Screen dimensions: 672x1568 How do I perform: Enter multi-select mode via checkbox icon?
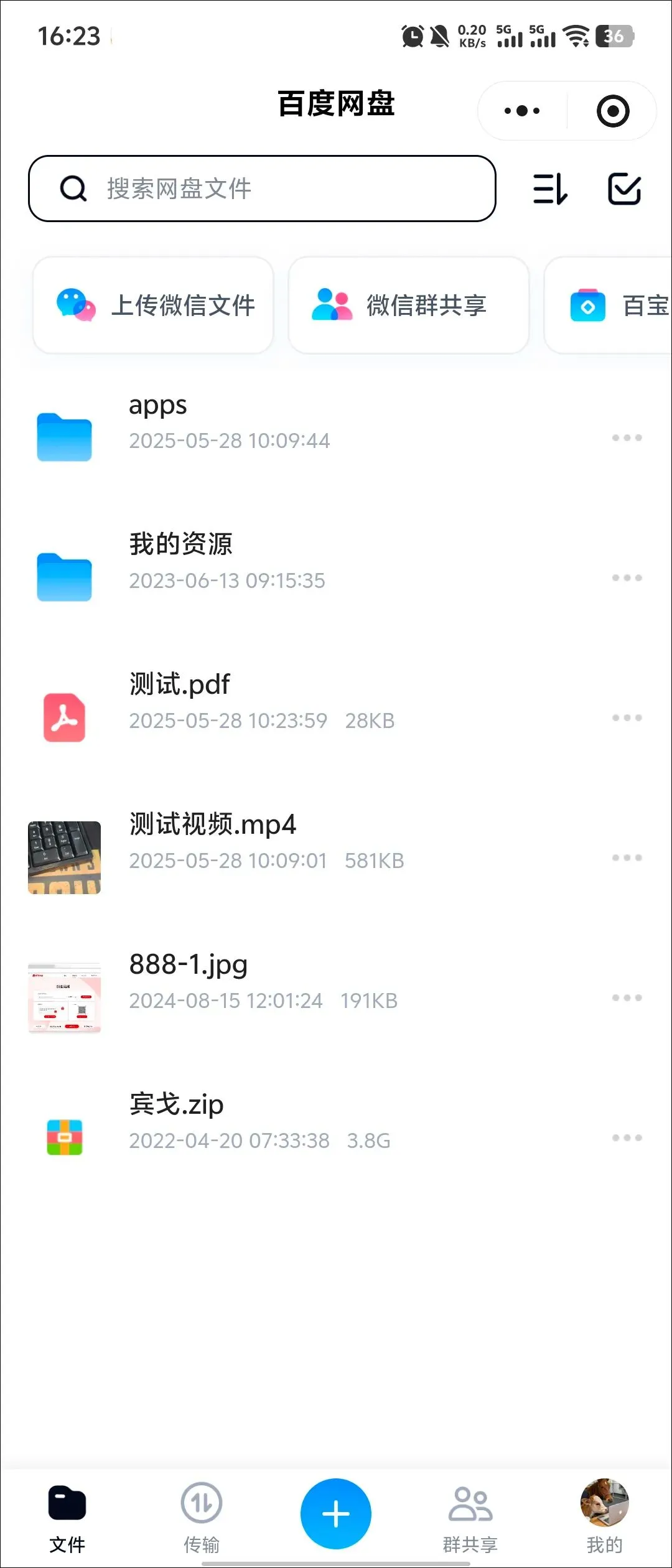624,189
